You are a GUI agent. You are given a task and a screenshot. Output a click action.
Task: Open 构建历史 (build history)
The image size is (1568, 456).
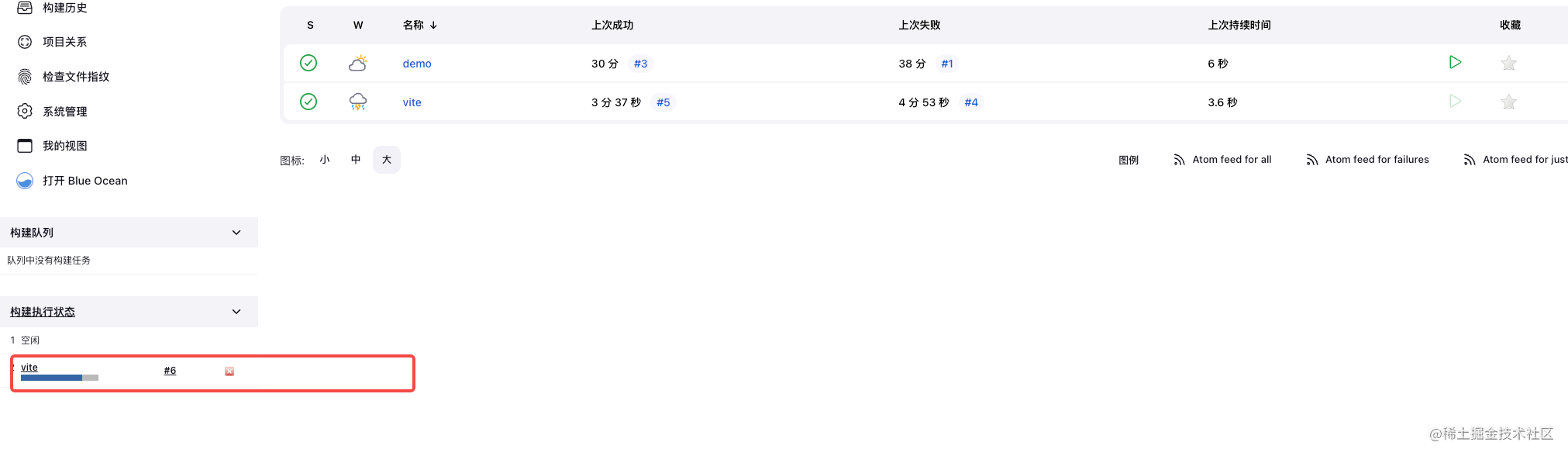pyautogui.click(x=64, y=8)
